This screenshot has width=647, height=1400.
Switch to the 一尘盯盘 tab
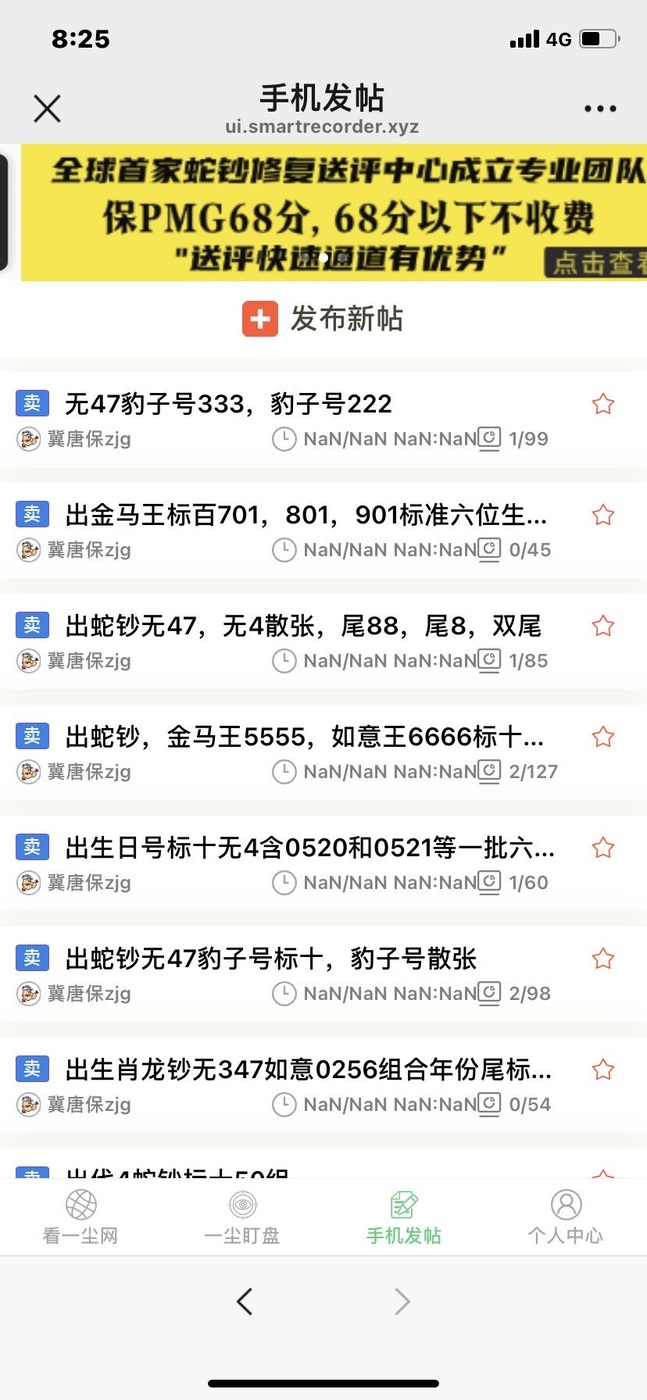point(242,1217)
